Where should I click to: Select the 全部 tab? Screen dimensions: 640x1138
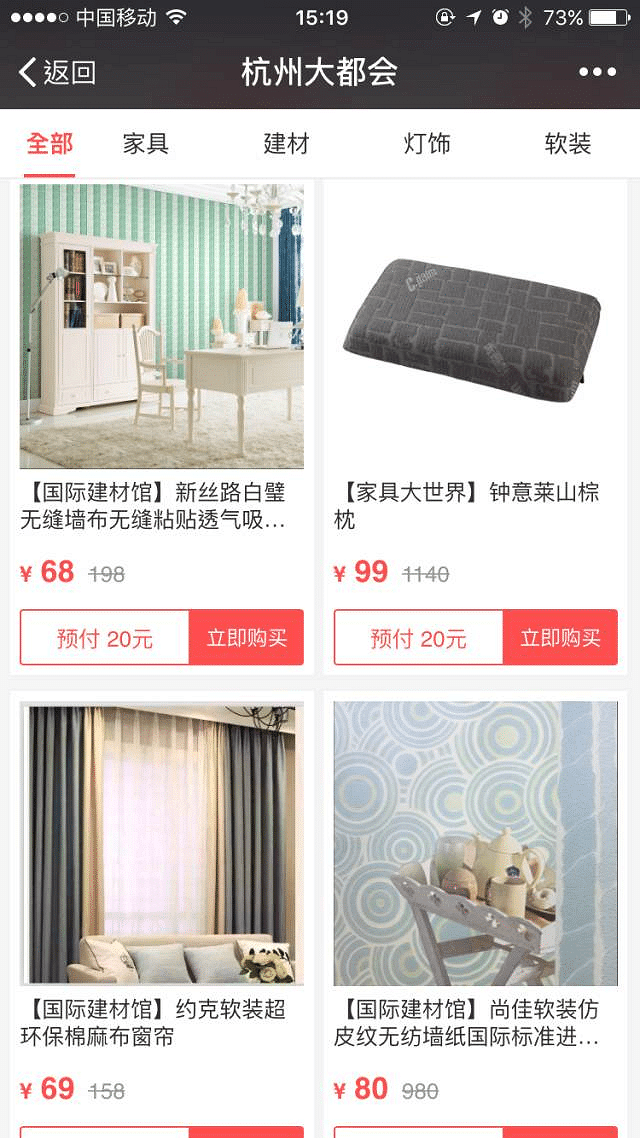coord(50,144)
